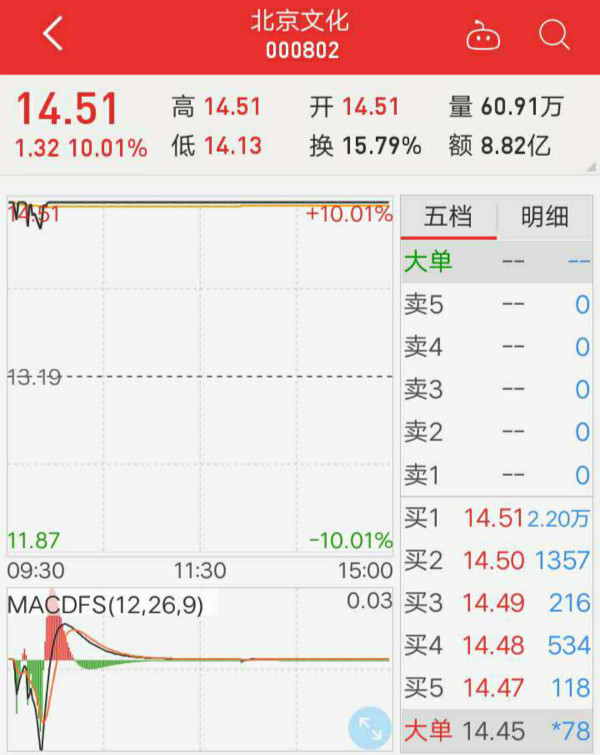Expand the quote details corner arrow

pos(591,167)
